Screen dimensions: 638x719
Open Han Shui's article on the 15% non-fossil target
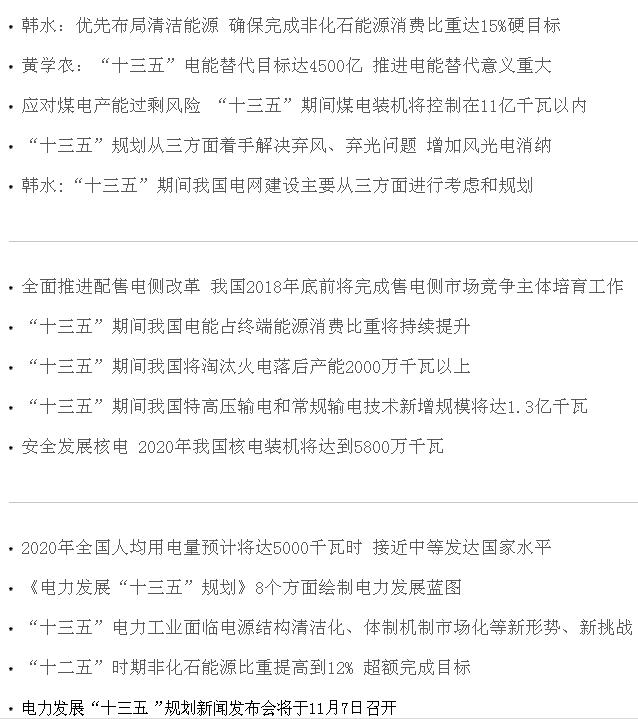point(290,26)
